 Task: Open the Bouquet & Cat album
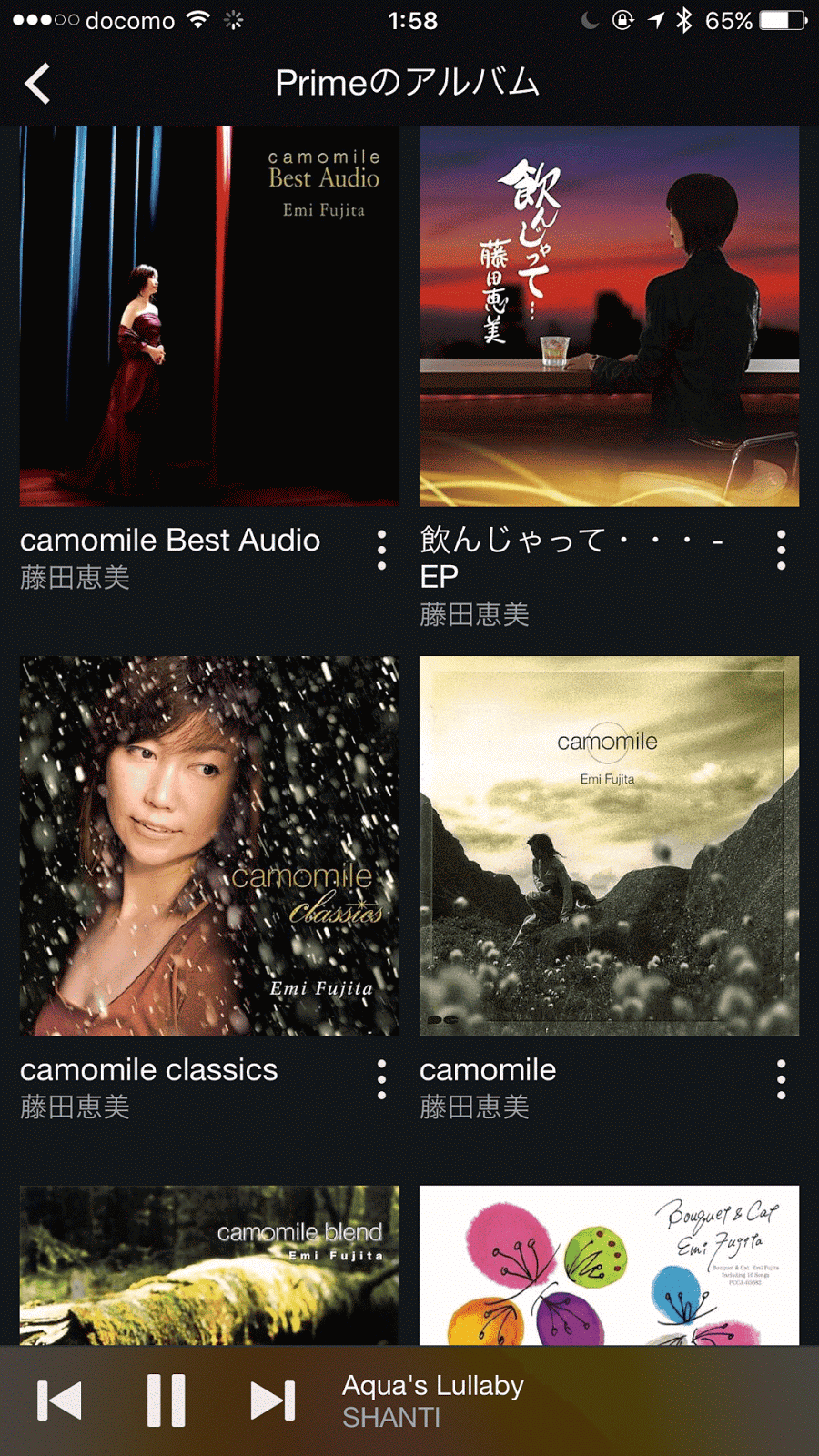coord(609,1265)
